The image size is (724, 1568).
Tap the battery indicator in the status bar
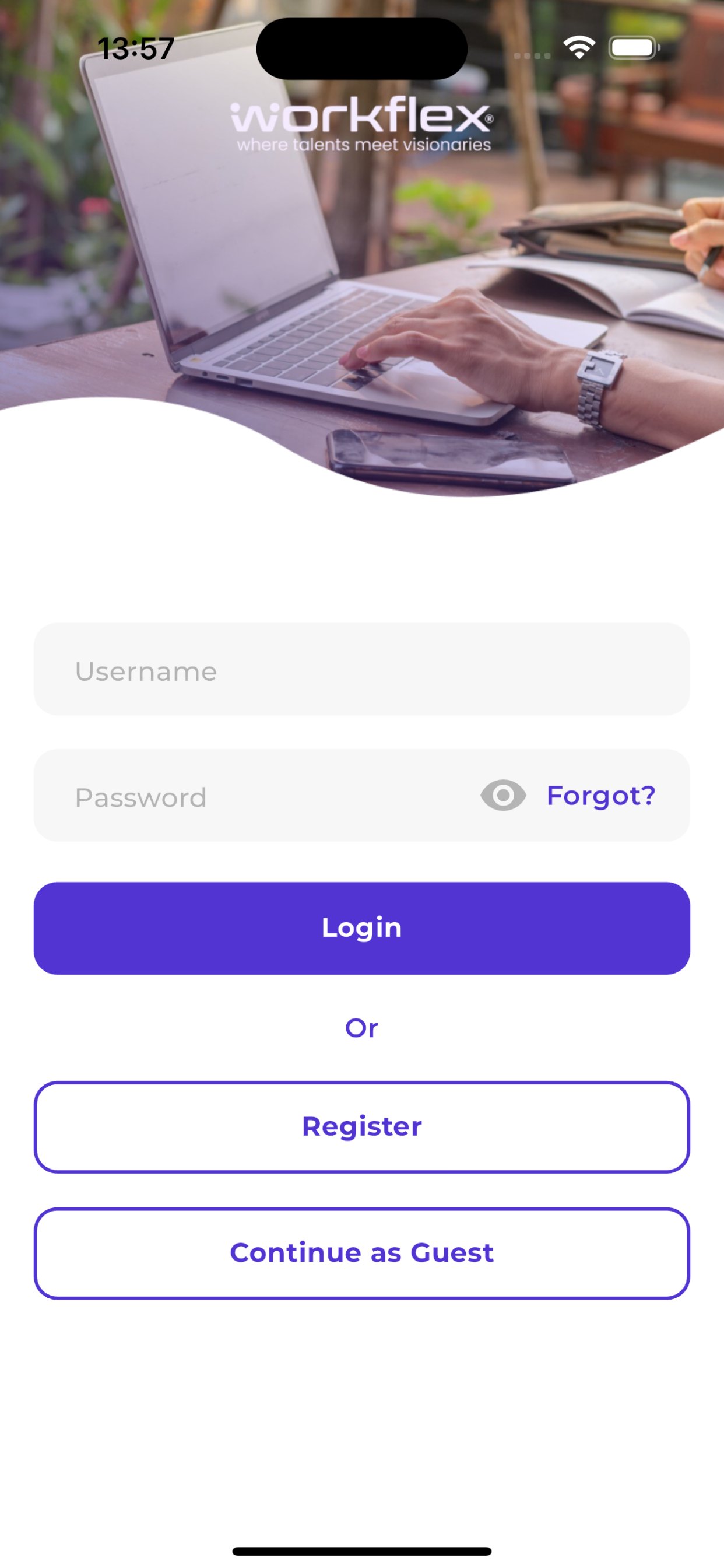click(x=632, y=47)
